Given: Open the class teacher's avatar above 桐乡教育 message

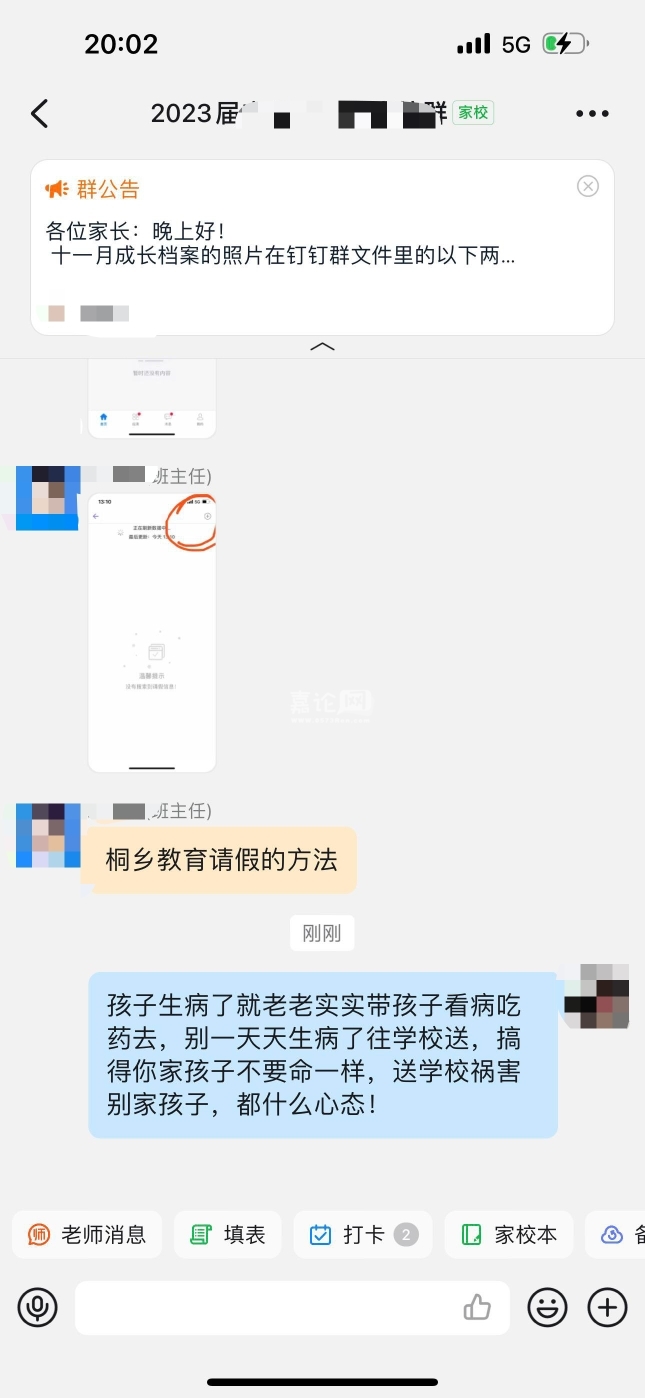Looking at the screenshot, I should coord(48,835).
